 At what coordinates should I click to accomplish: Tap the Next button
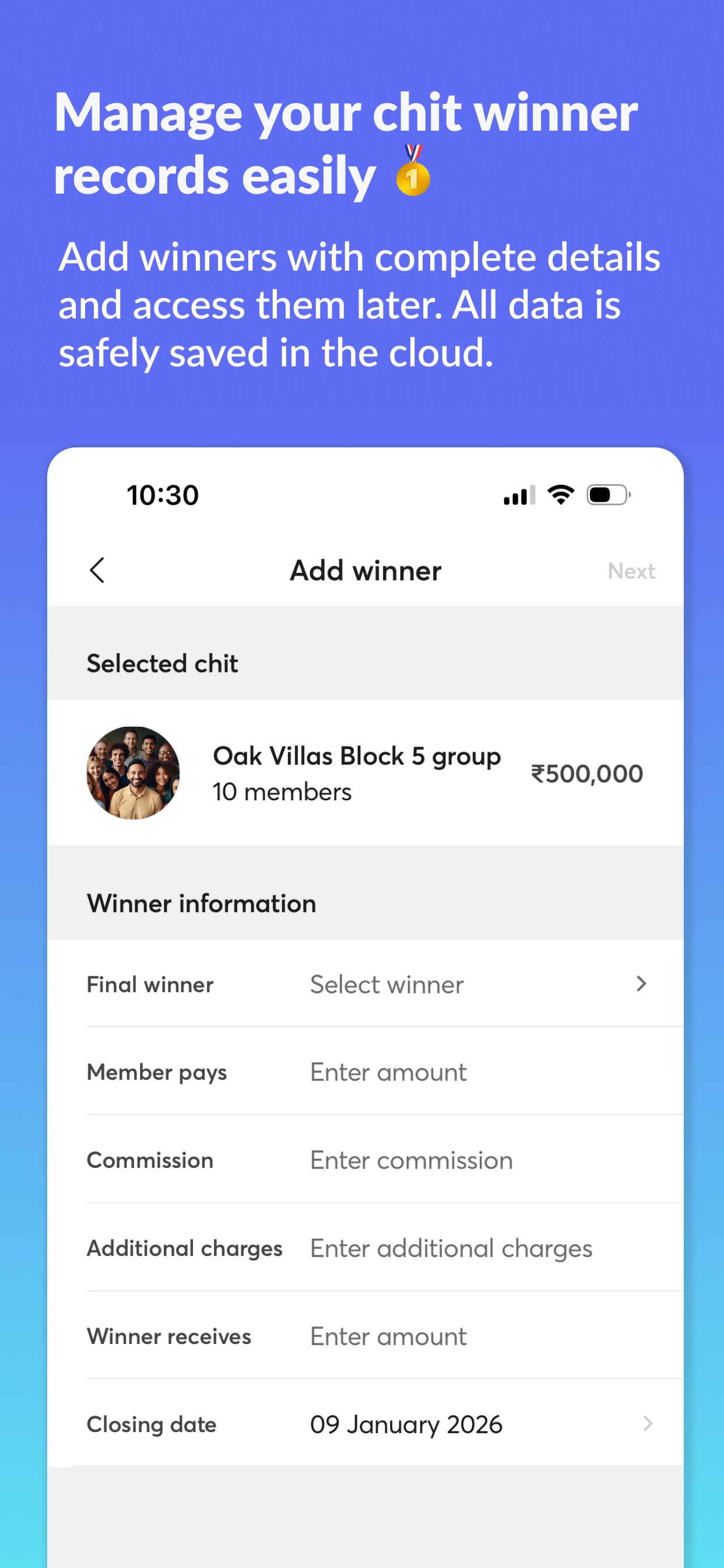631,570
